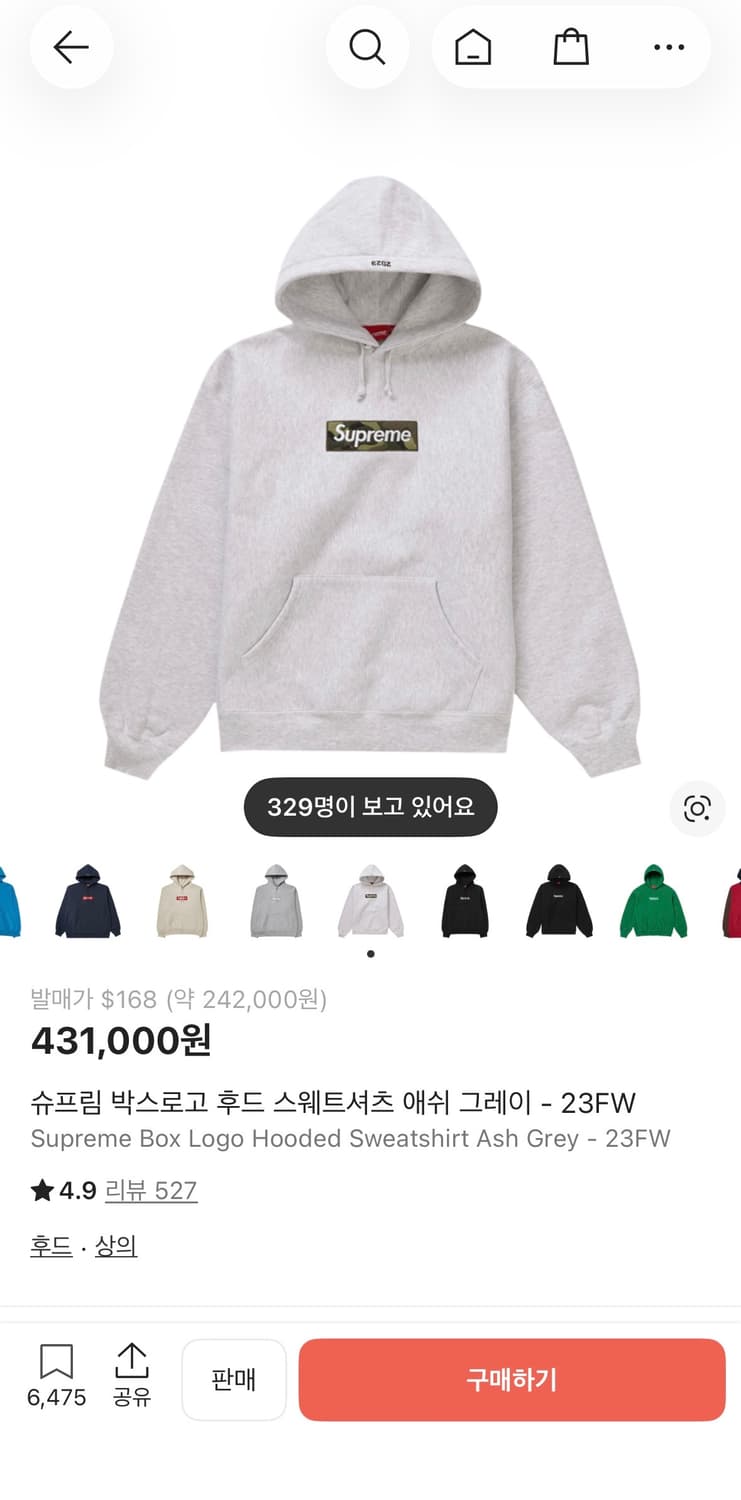Viewport: 741px width, 1500px height.
Task: Activate the image lens search icon
Action: (697, 809)
